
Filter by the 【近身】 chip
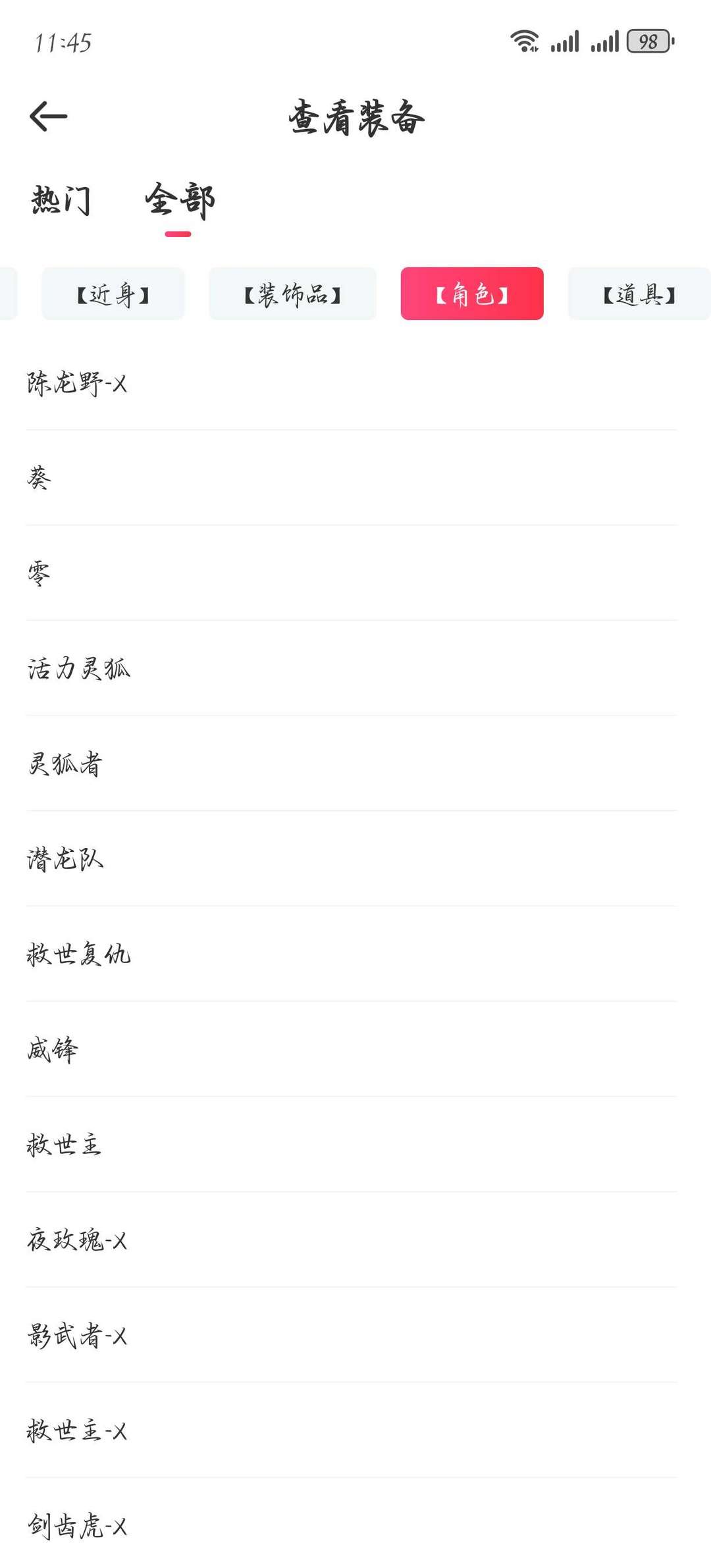[x=113, y=294]
